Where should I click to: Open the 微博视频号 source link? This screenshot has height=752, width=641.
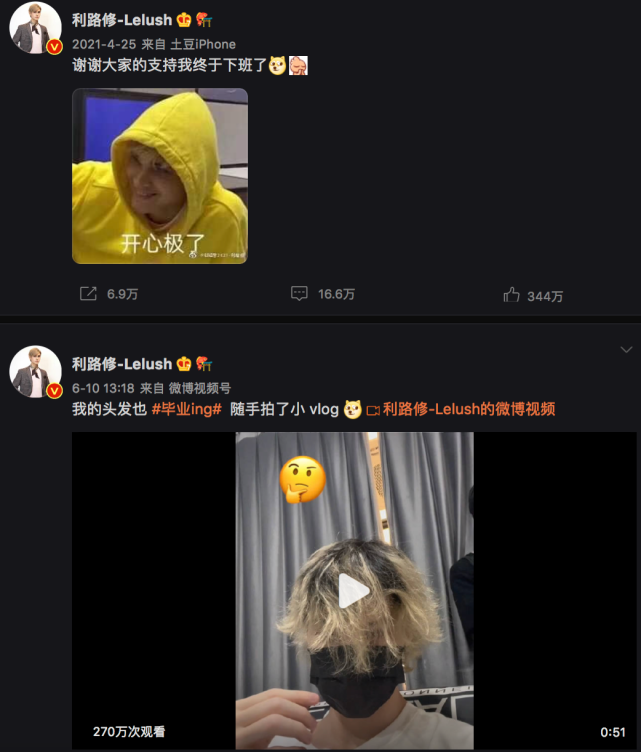point(199,387)
